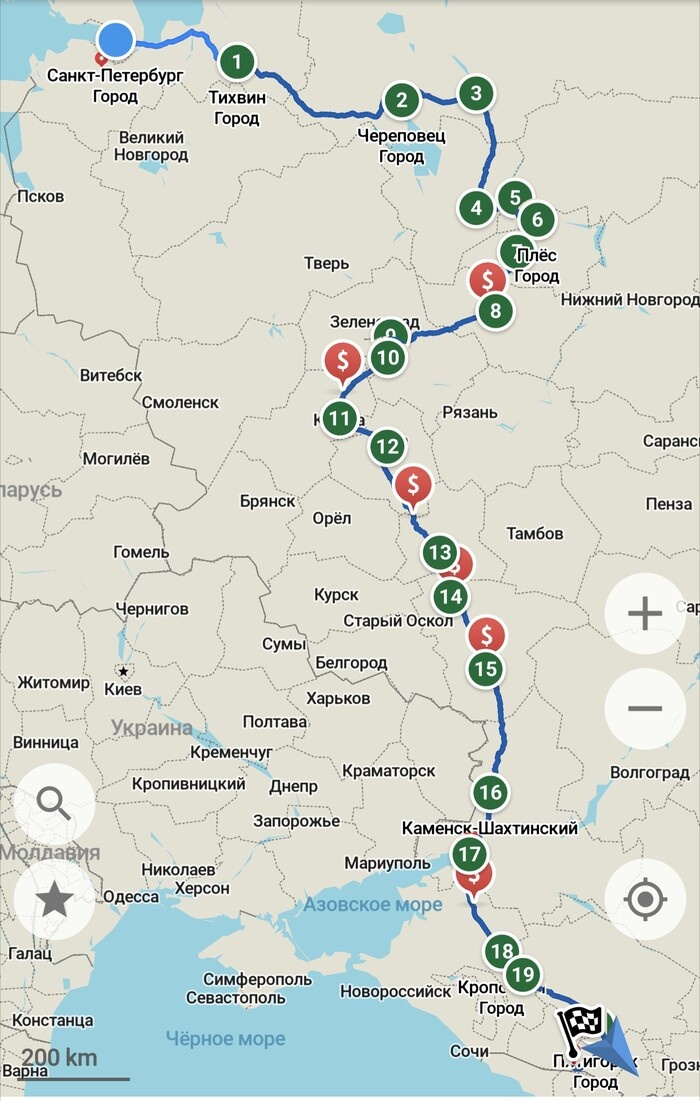The image size is (700, 1101).
Task: Tap the finish flag near Пятигорск
Action: [582, 1025]
